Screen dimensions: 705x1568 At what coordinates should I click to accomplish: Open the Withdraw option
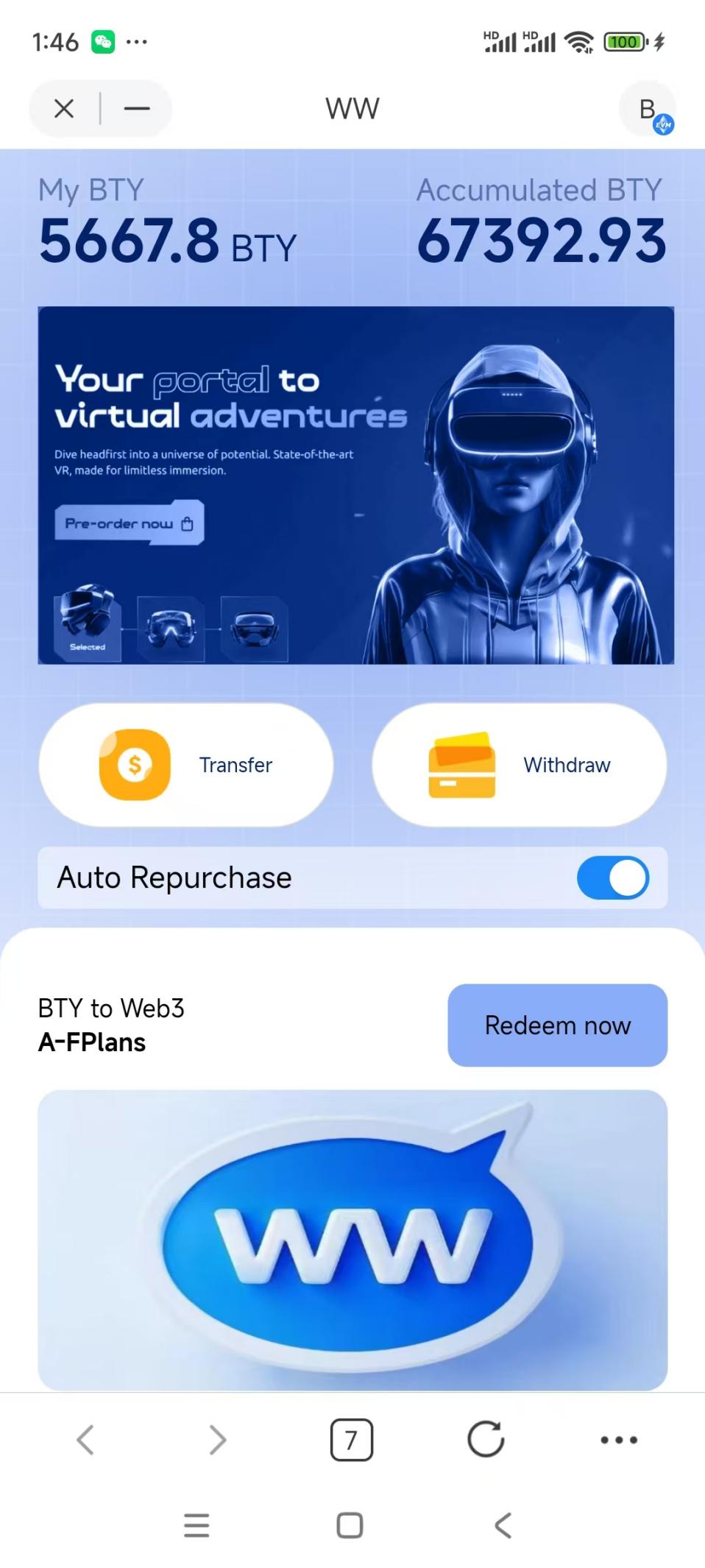click(x=520, y=765)
